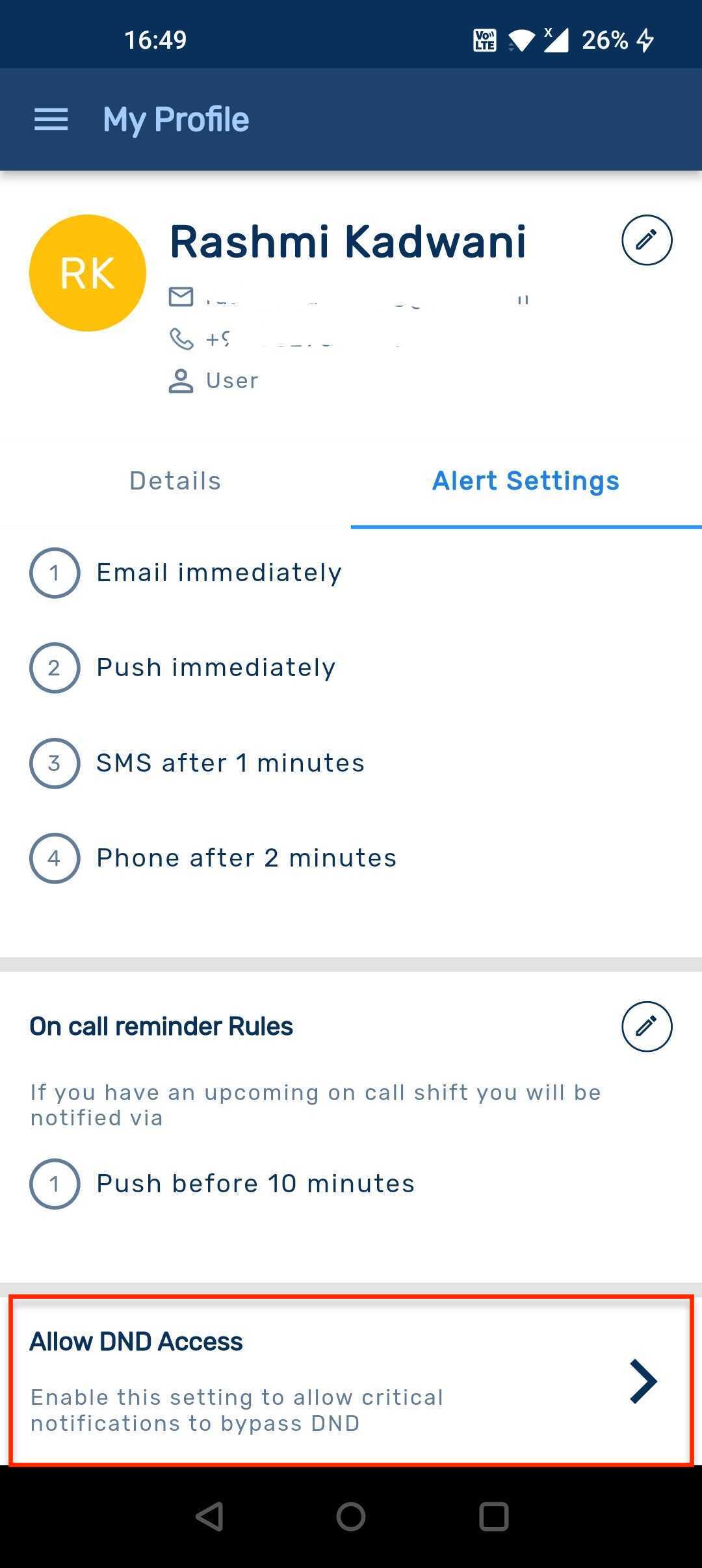
Task: Edit the on call reminder rules
Action: 646,1026
